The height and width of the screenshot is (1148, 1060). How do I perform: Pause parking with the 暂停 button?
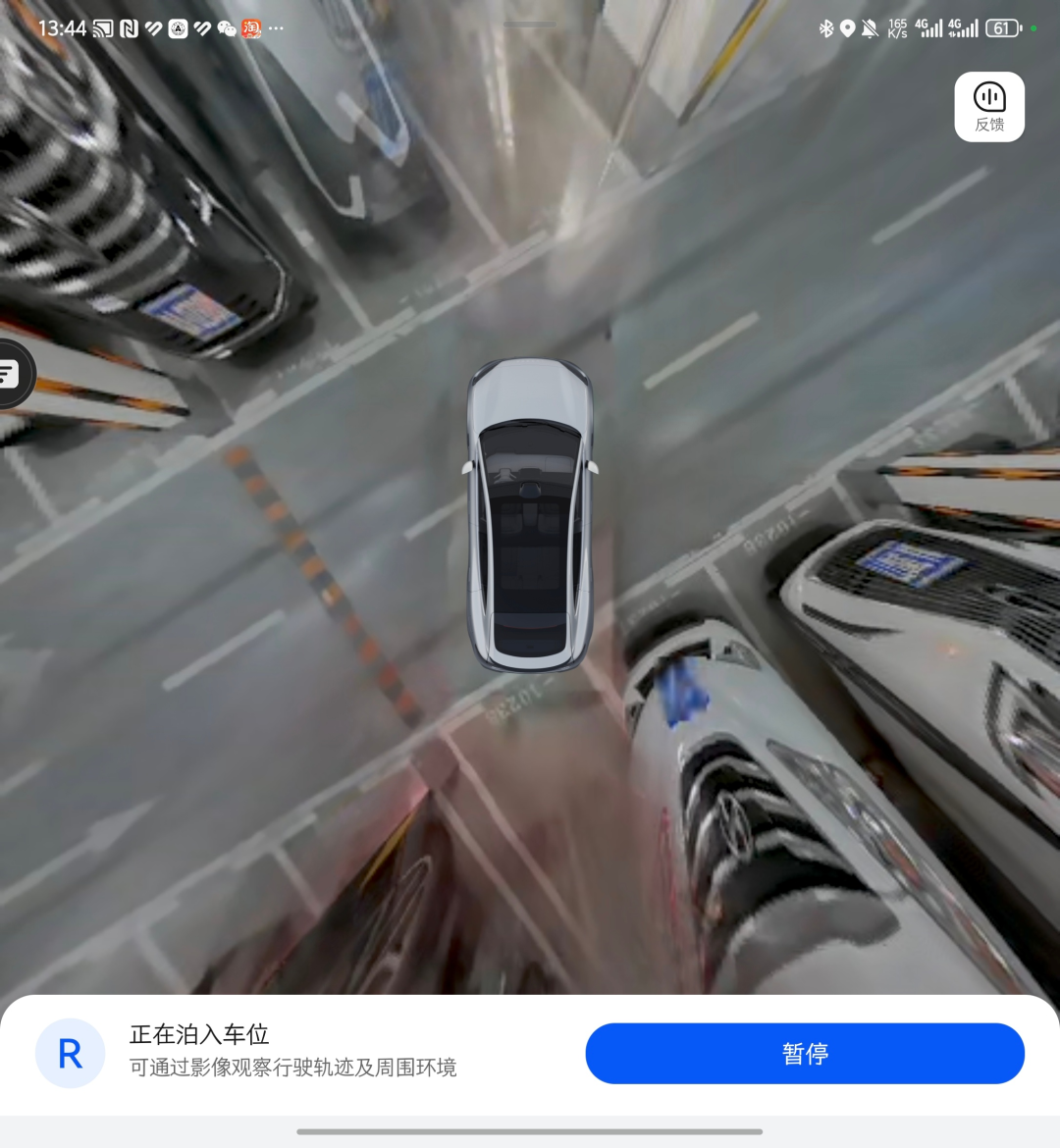coord(805,1054)
